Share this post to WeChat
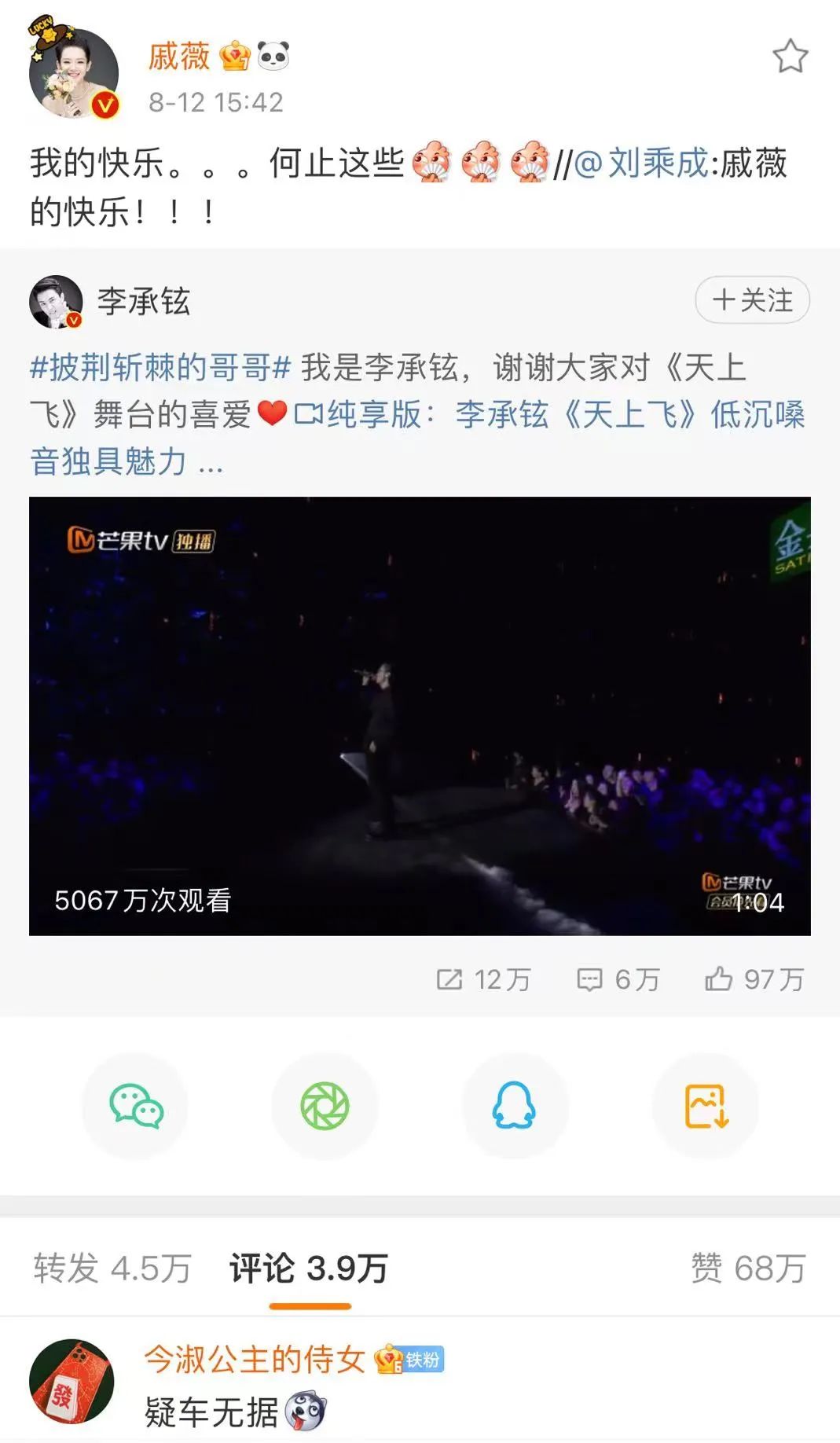 [x=136, y=1107]
